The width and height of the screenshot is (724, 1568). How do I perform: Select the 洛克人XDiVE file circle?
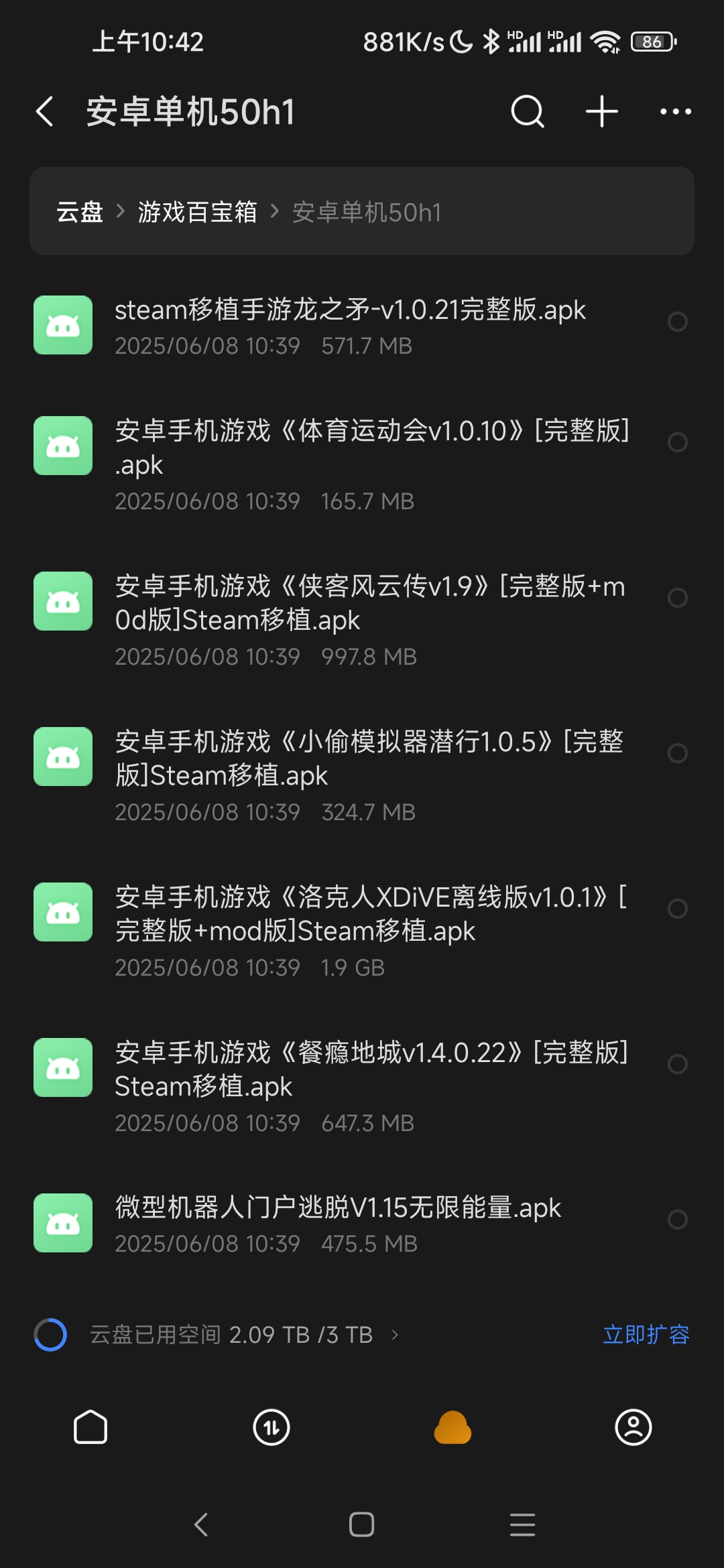coord(678,909)
